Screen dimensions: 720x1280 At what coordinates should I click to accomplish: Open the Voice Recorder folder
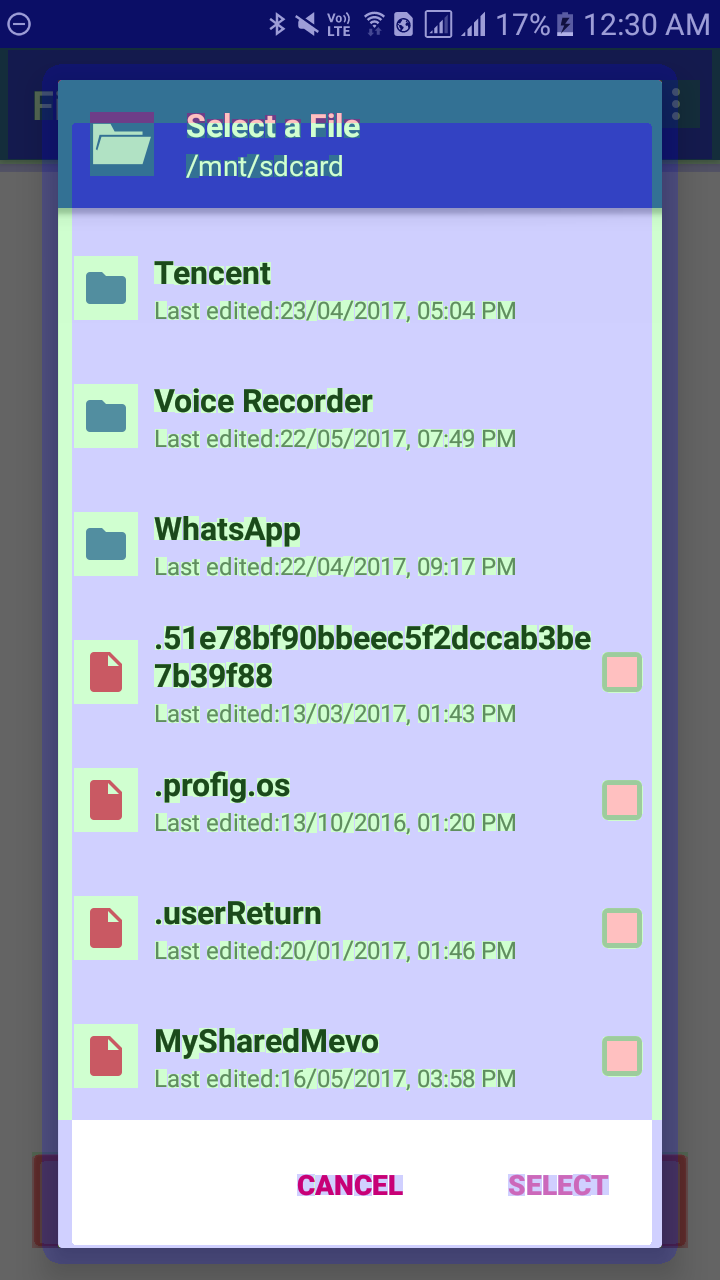[360, 416]
